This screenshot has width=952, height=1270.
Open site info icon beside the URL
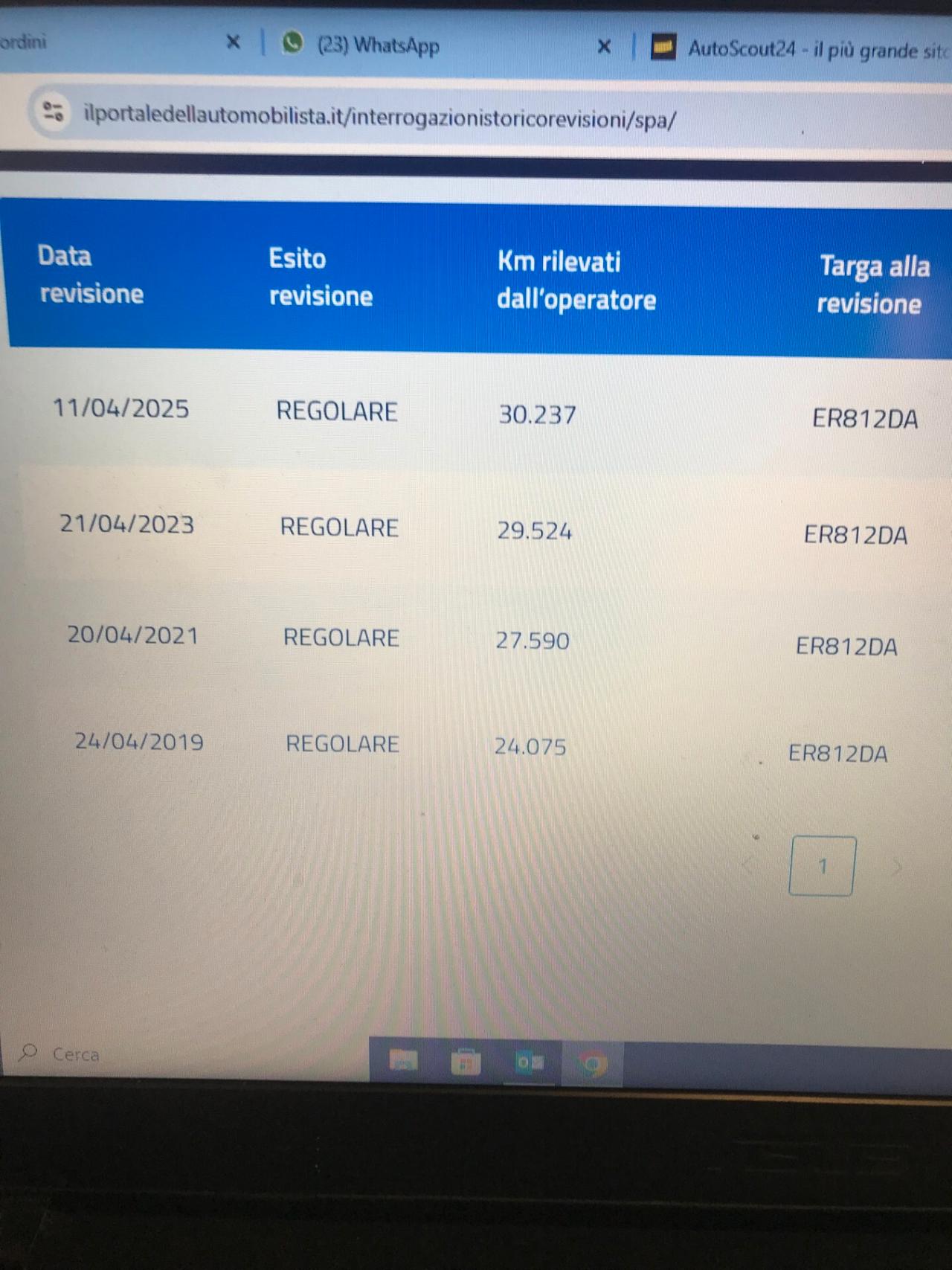pos(53,112)
